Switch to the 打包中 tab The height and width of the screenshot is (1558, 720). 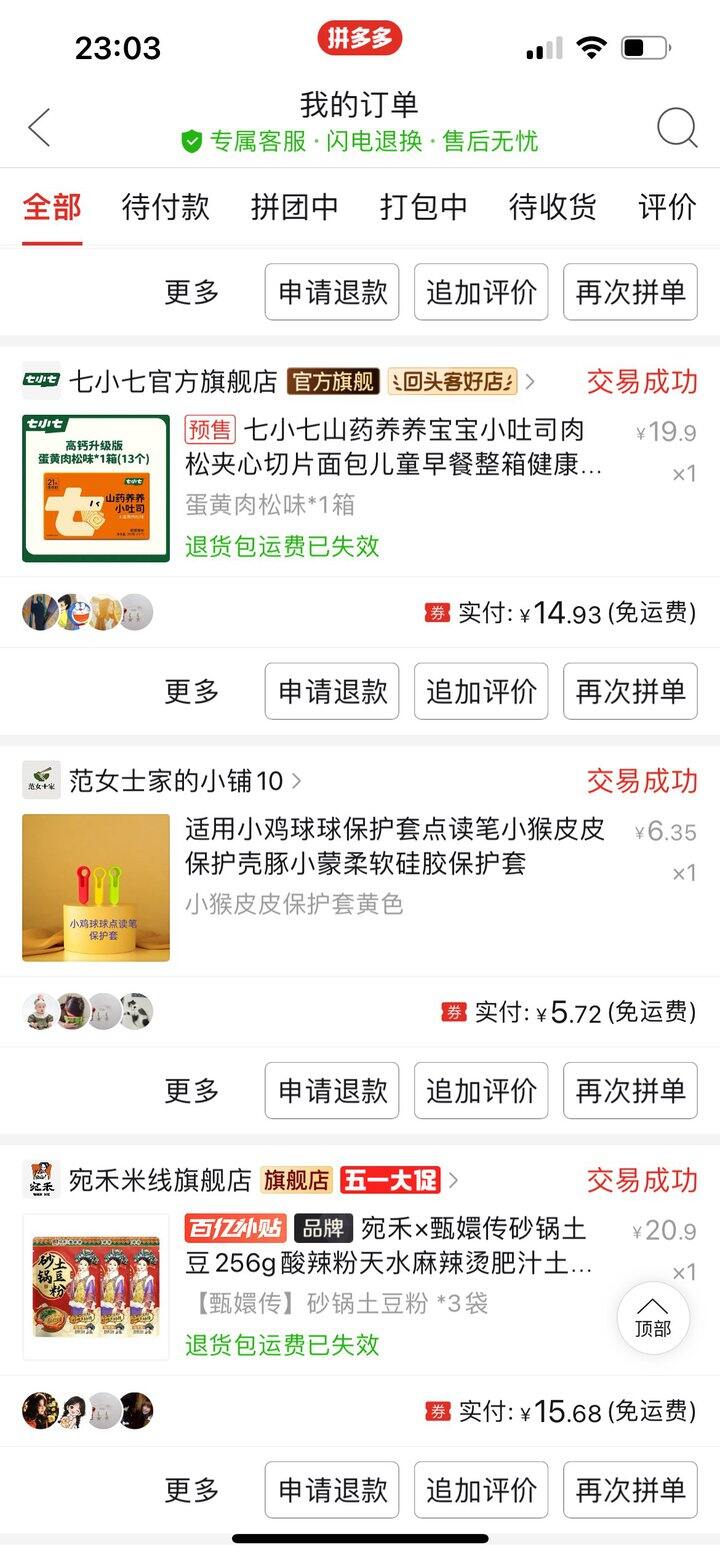point(423,207)
